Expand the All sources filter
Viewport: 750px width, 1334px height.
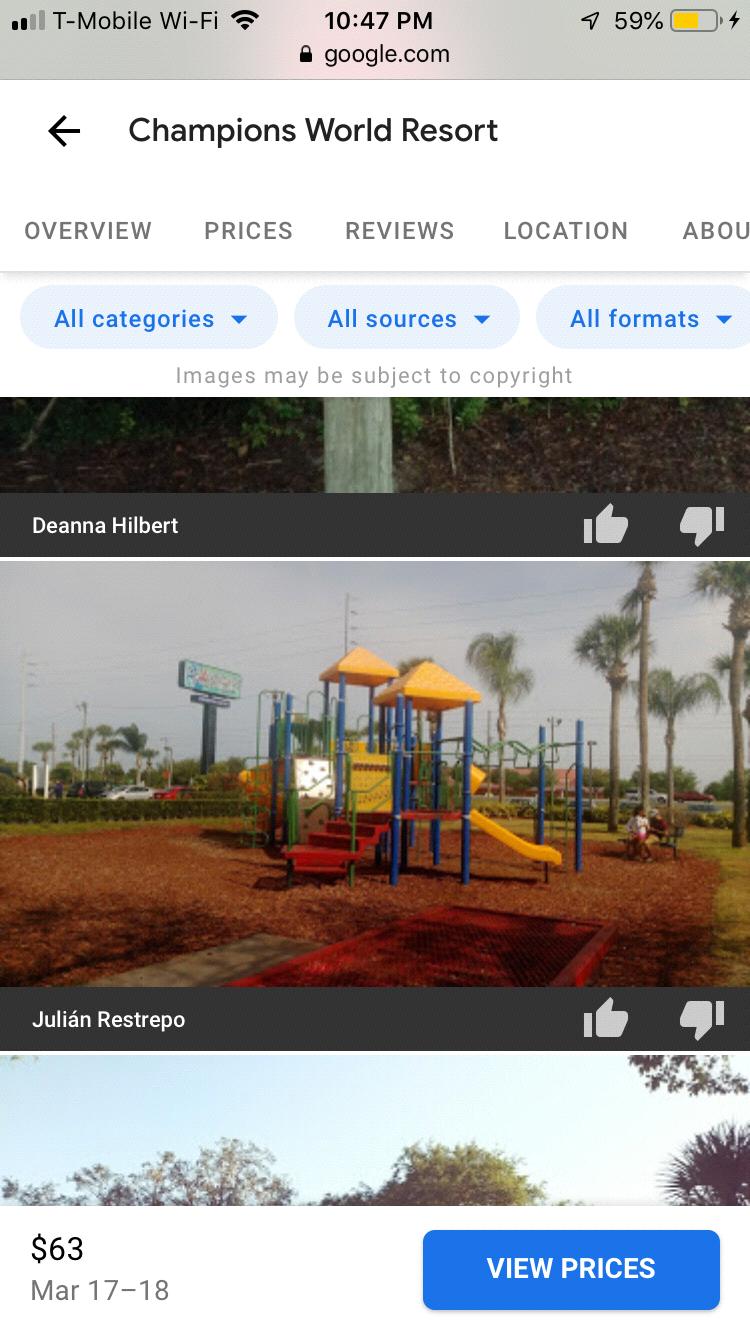tap(407, 318)
